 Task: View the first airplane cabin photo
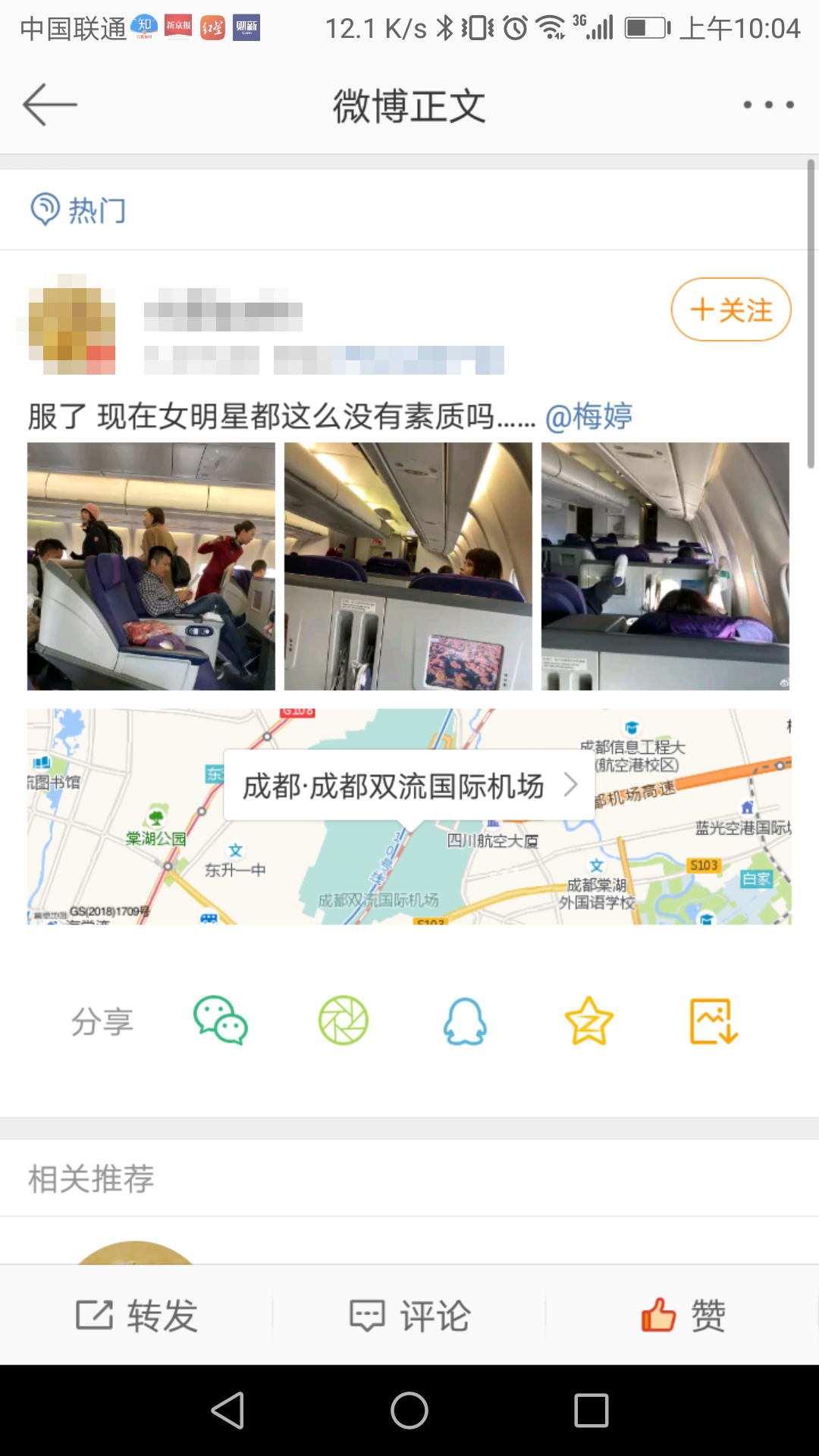[151, 566]
